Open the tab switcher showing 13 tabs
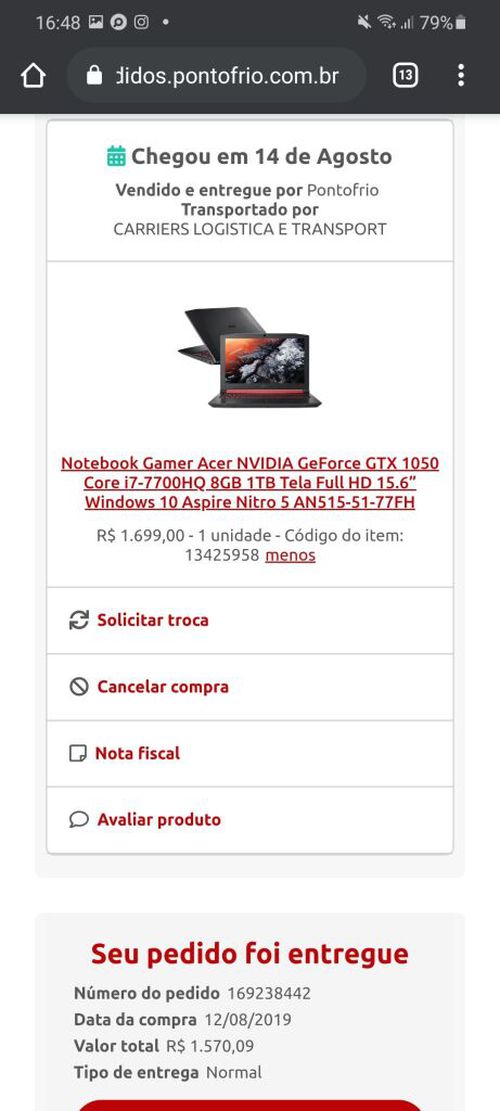The image size is (500, 1111). [x=405, y=76]
